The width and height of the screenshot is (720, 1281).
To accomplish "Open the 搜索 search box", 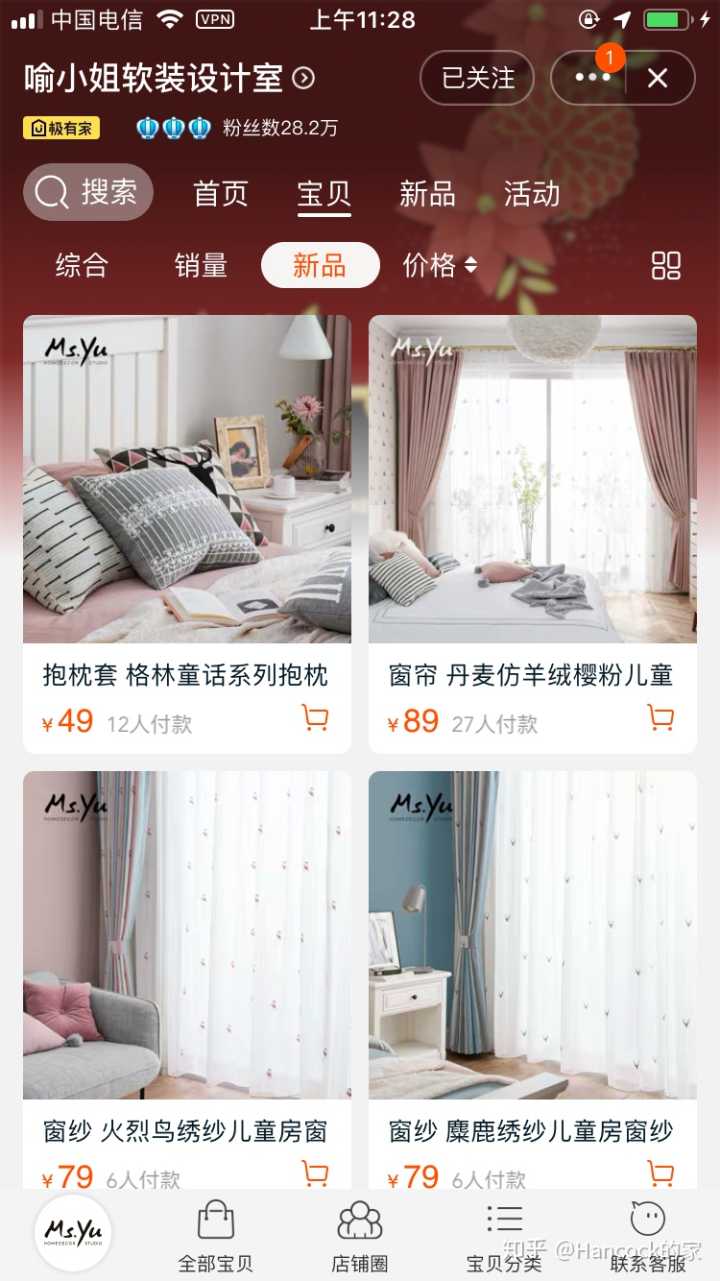I will coord(88,192).
